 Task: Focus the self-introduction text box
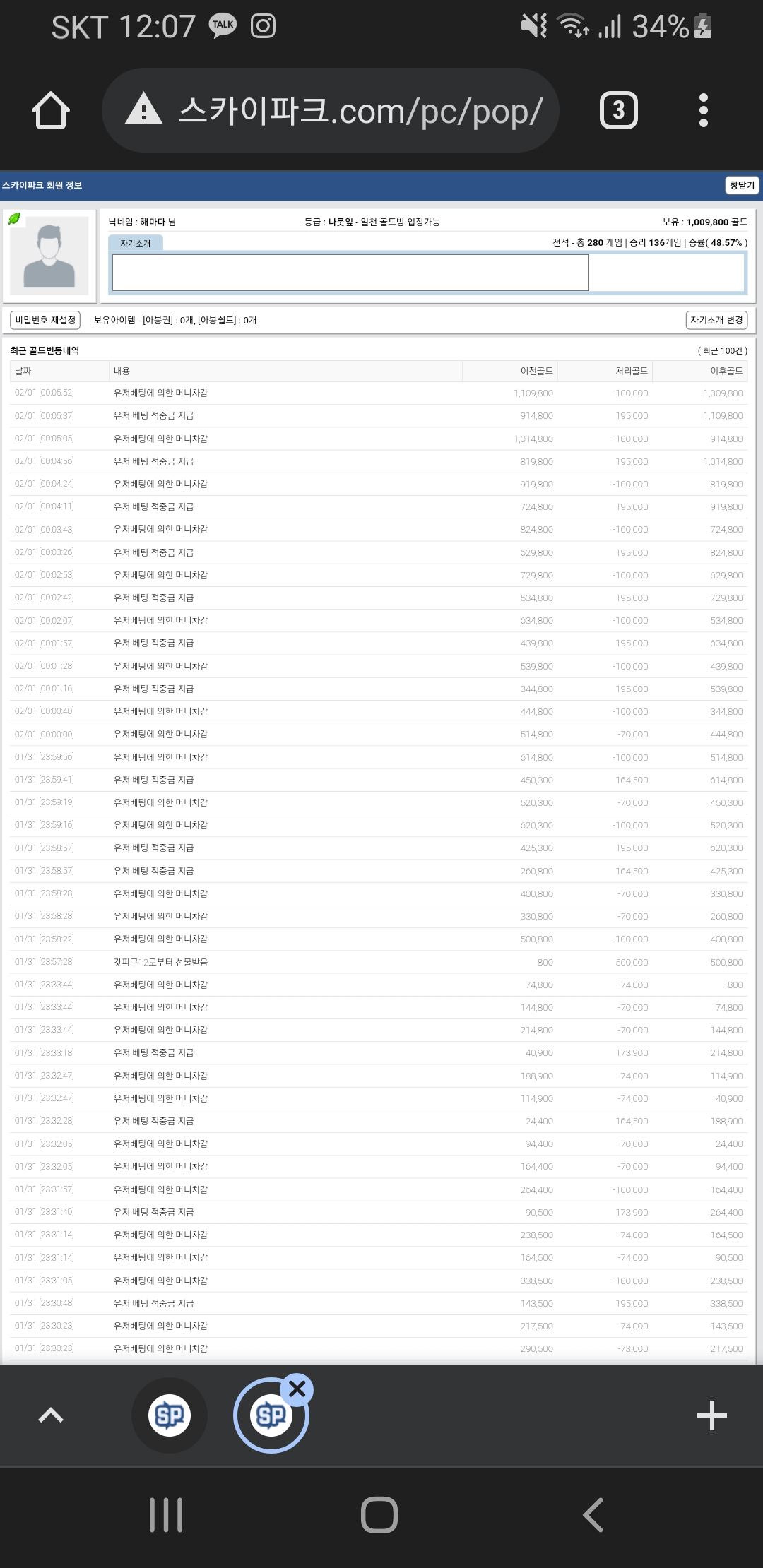coord(350,272)
